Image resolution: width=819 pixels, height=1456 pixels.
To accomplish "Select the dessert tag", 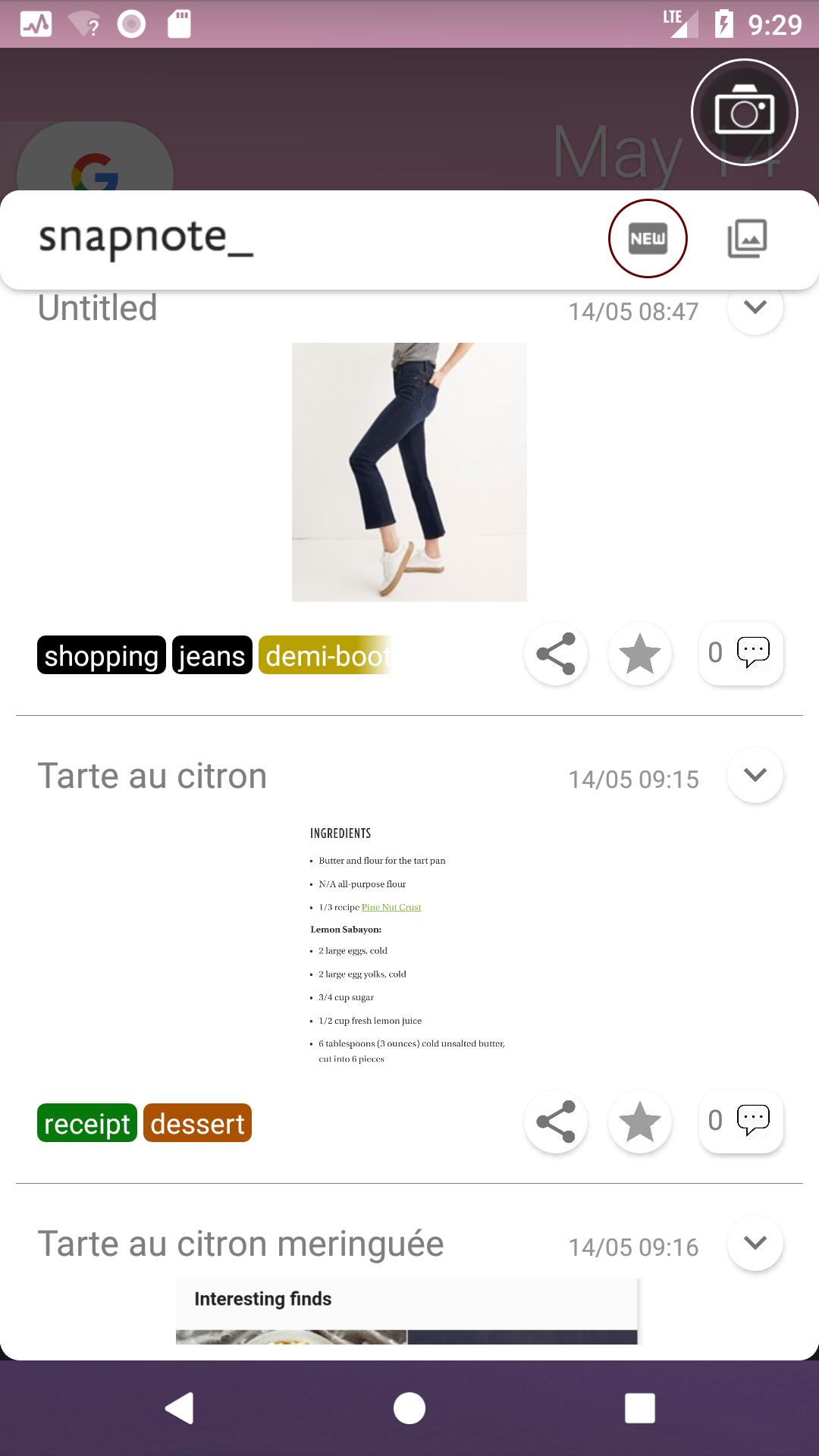I will click(x=197, y=1123).
